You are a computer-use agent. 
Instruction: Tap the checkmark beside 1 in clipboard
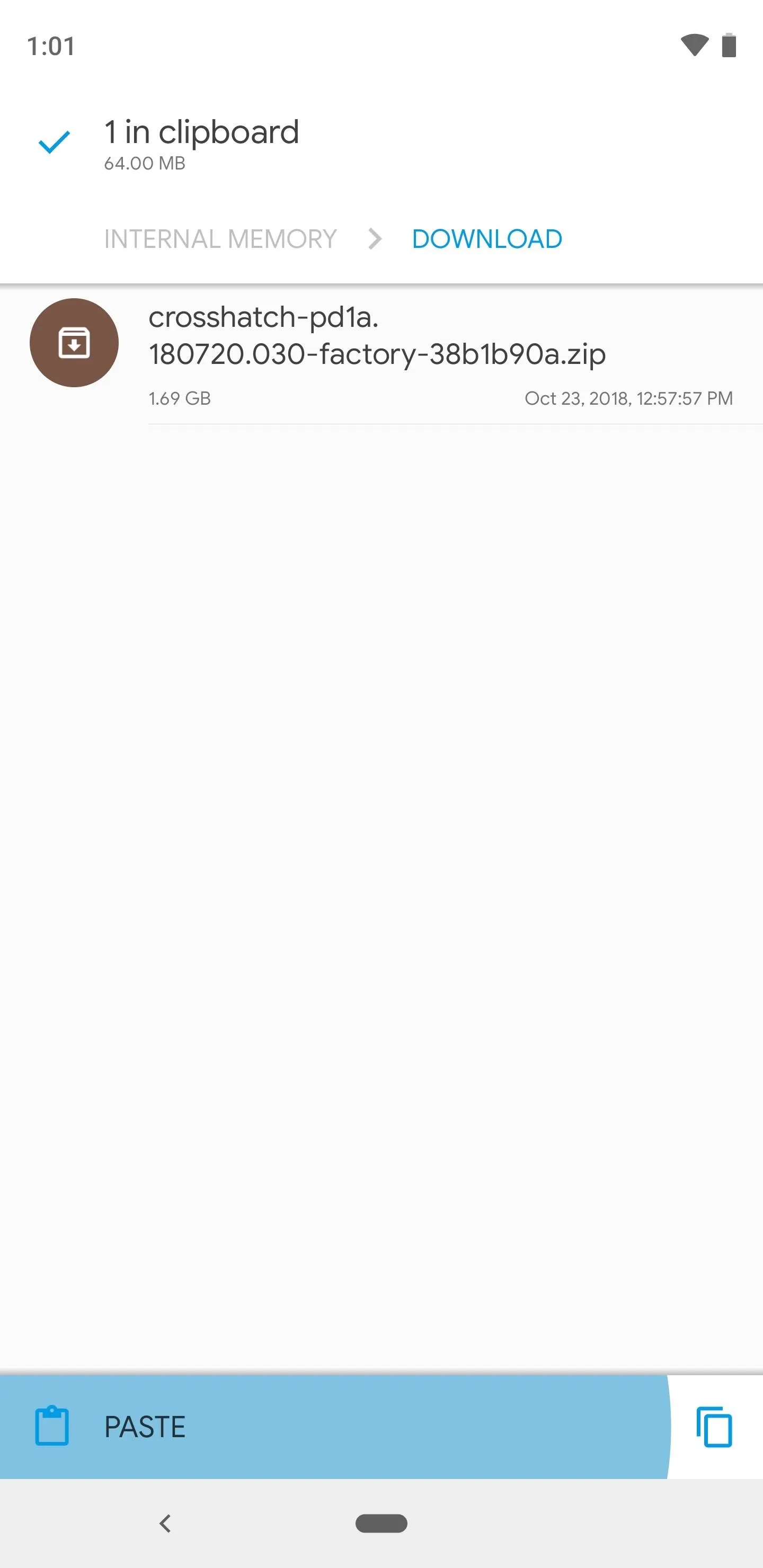coord(54,142)
